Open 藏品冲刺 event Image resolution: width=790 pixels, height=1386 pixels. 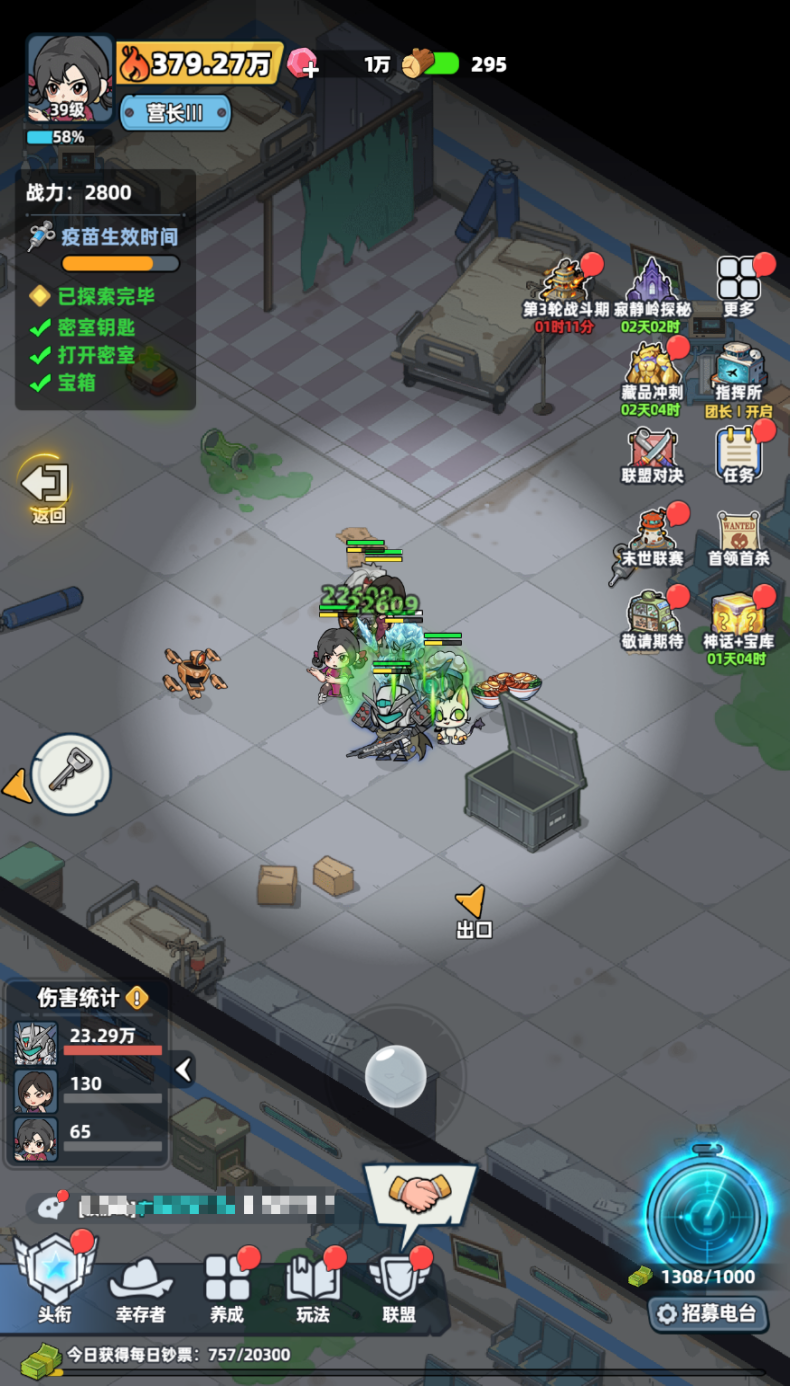652,373
